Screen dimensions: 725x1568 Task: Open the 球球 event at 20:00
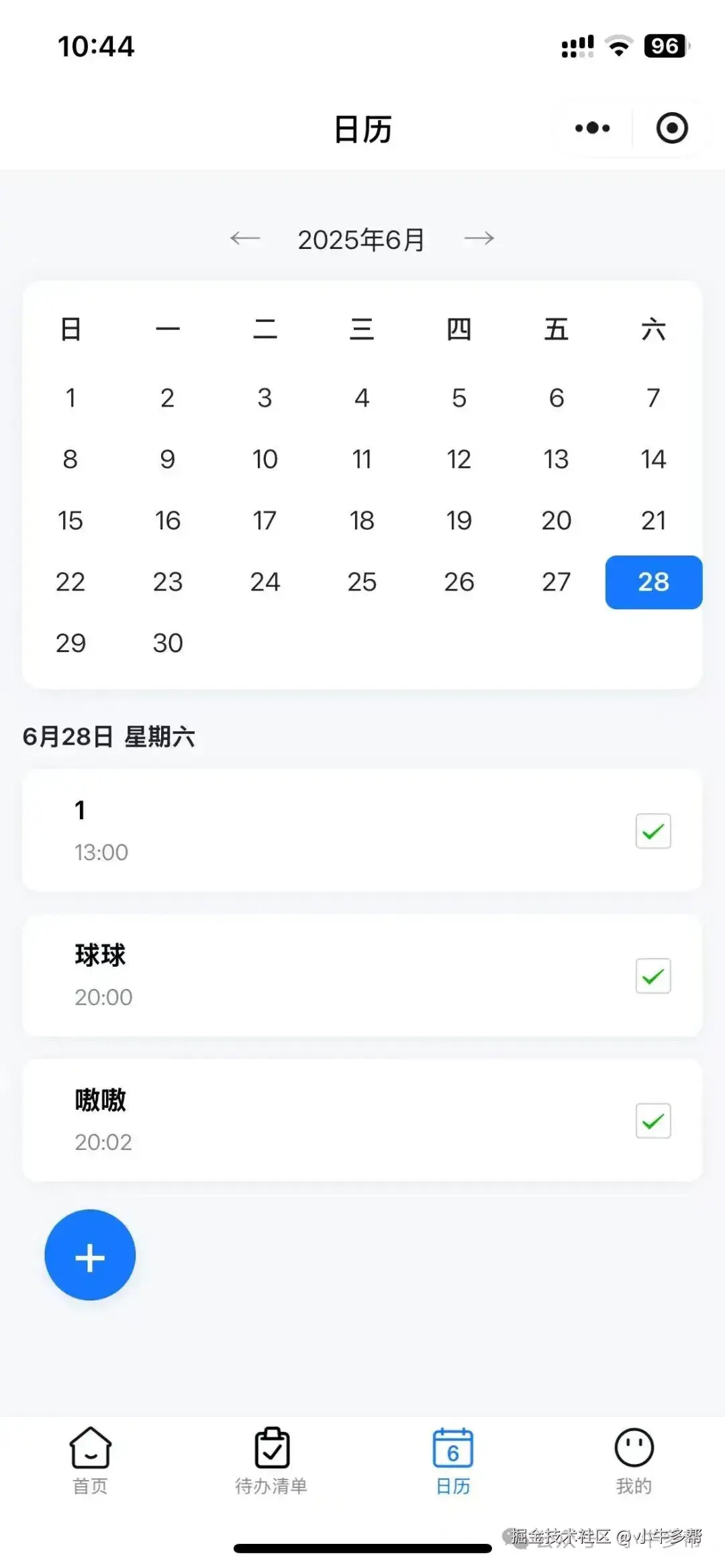[302, 977]
